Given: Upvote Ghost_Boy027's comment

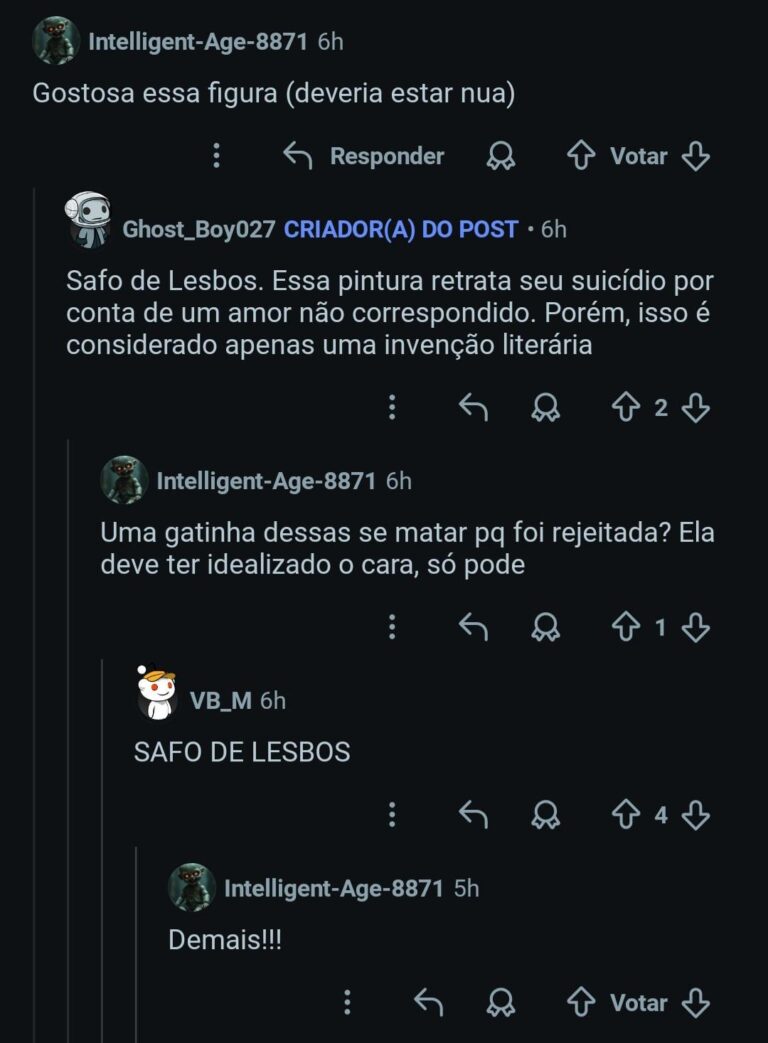Looking at the screenshot, I should tap(626, 407).
